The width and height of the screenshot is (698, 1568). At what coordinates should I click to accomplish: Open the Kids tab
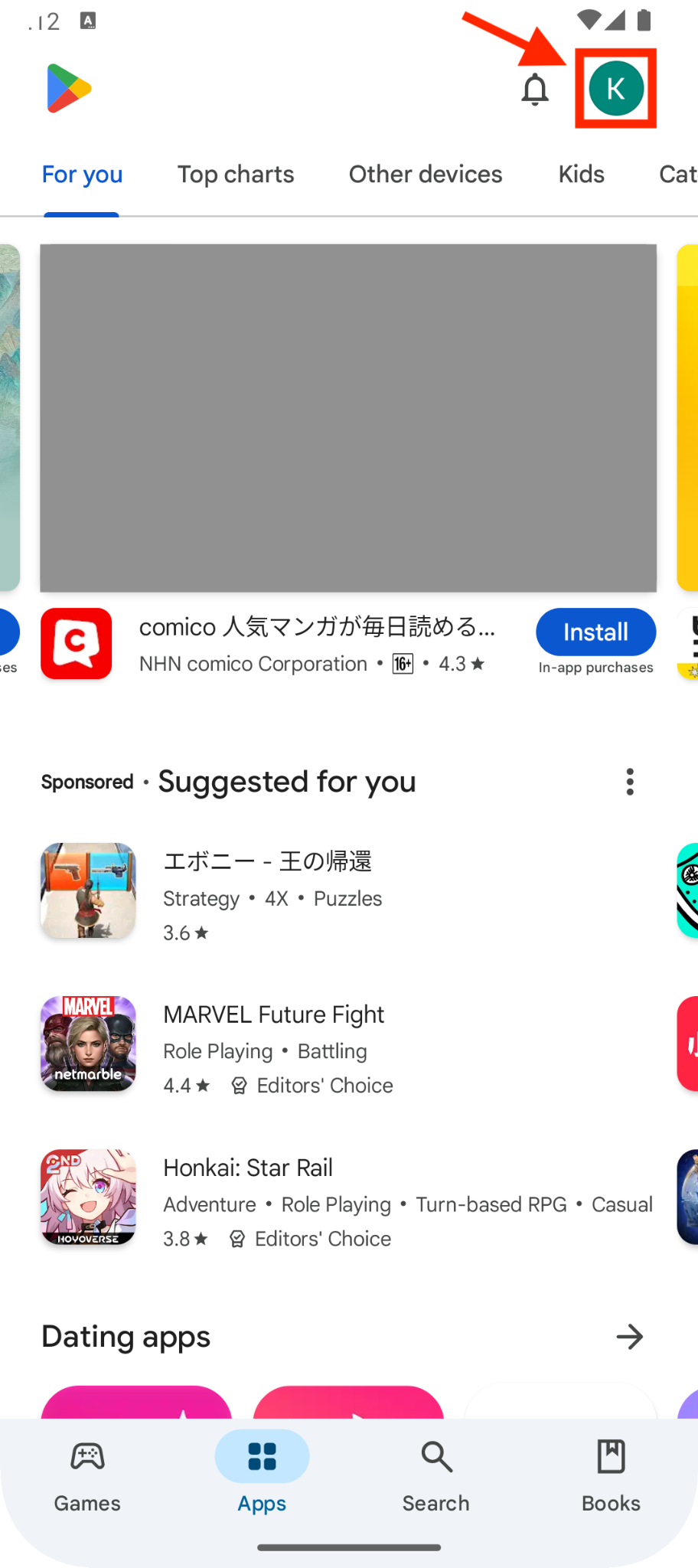coord(581,175)
